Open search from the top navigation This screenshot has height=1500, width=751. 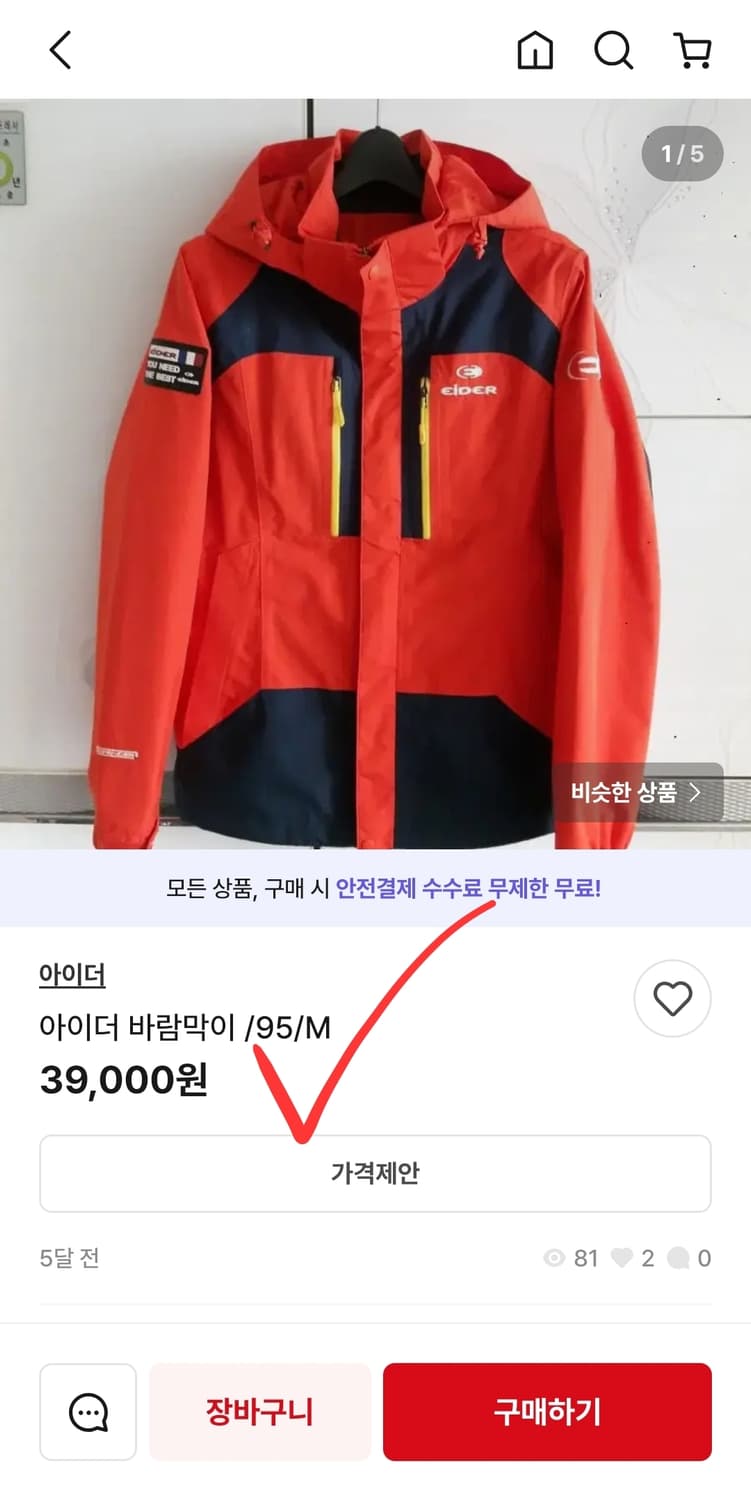click(613, 51)
